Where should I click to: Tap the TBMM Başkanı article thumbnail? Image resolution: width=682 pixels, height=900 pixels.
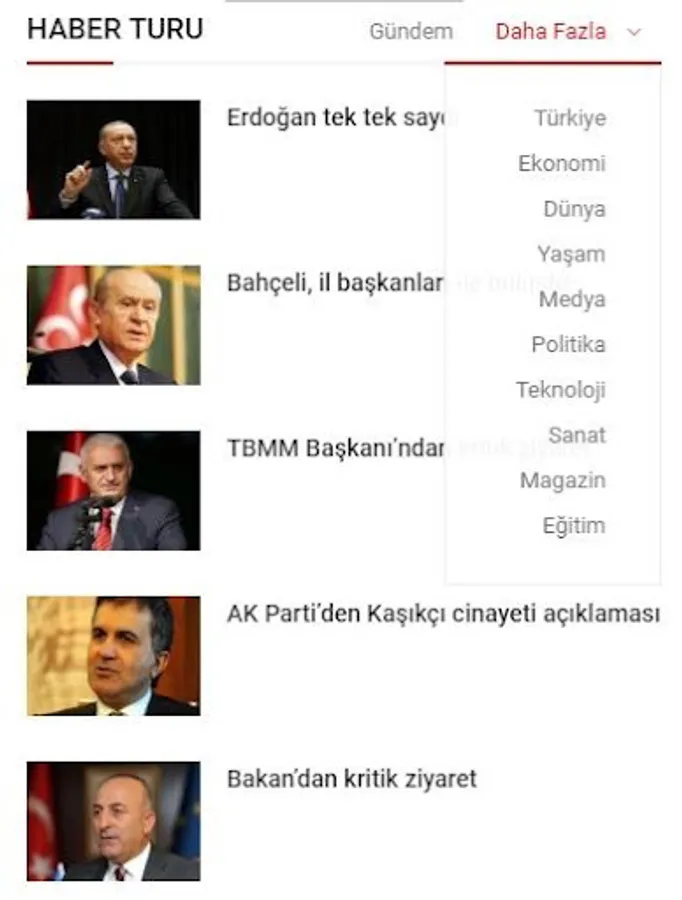click(x=114, y=491)
